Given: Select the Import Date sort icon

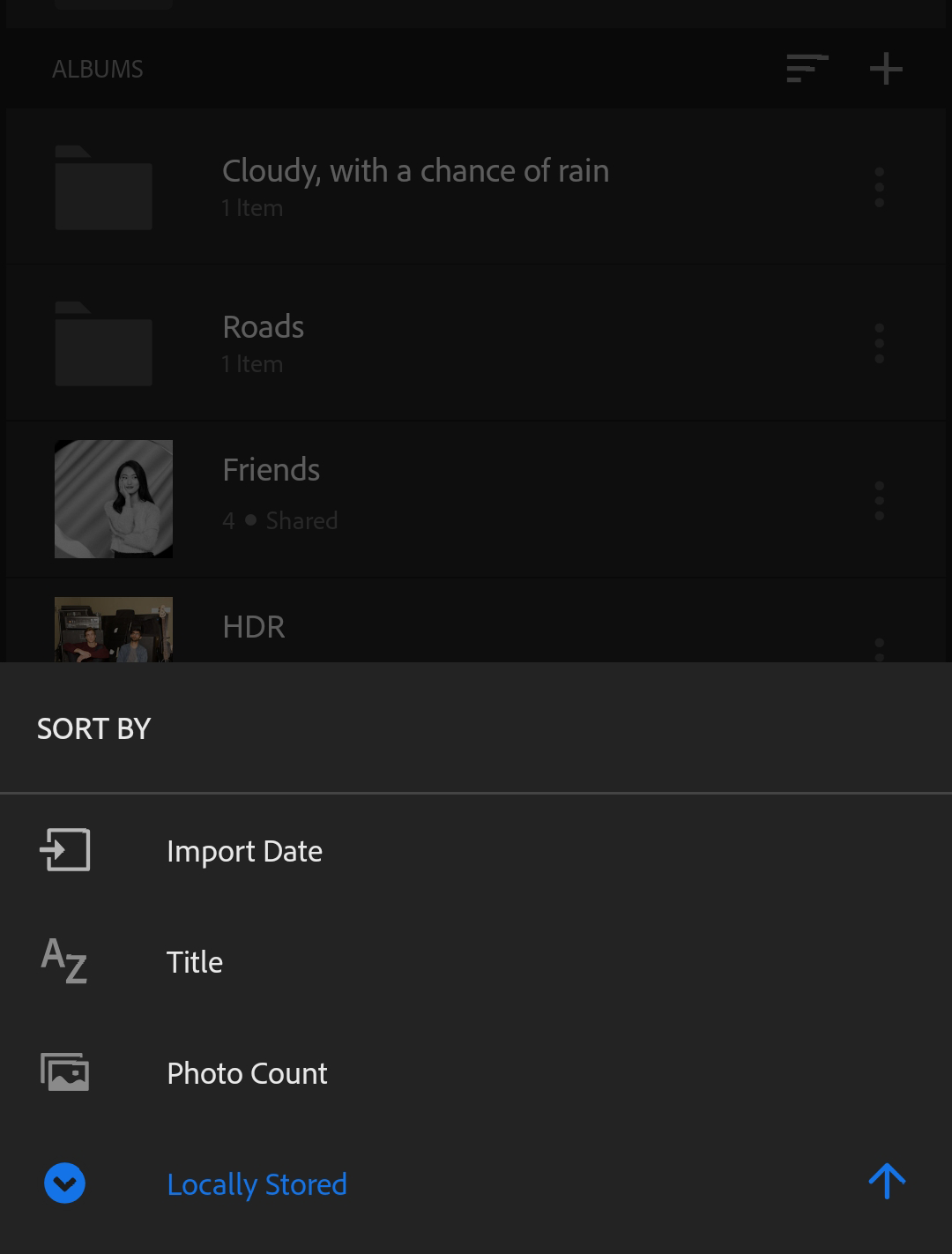Looking at the screenshot, I should pos(64,850).
